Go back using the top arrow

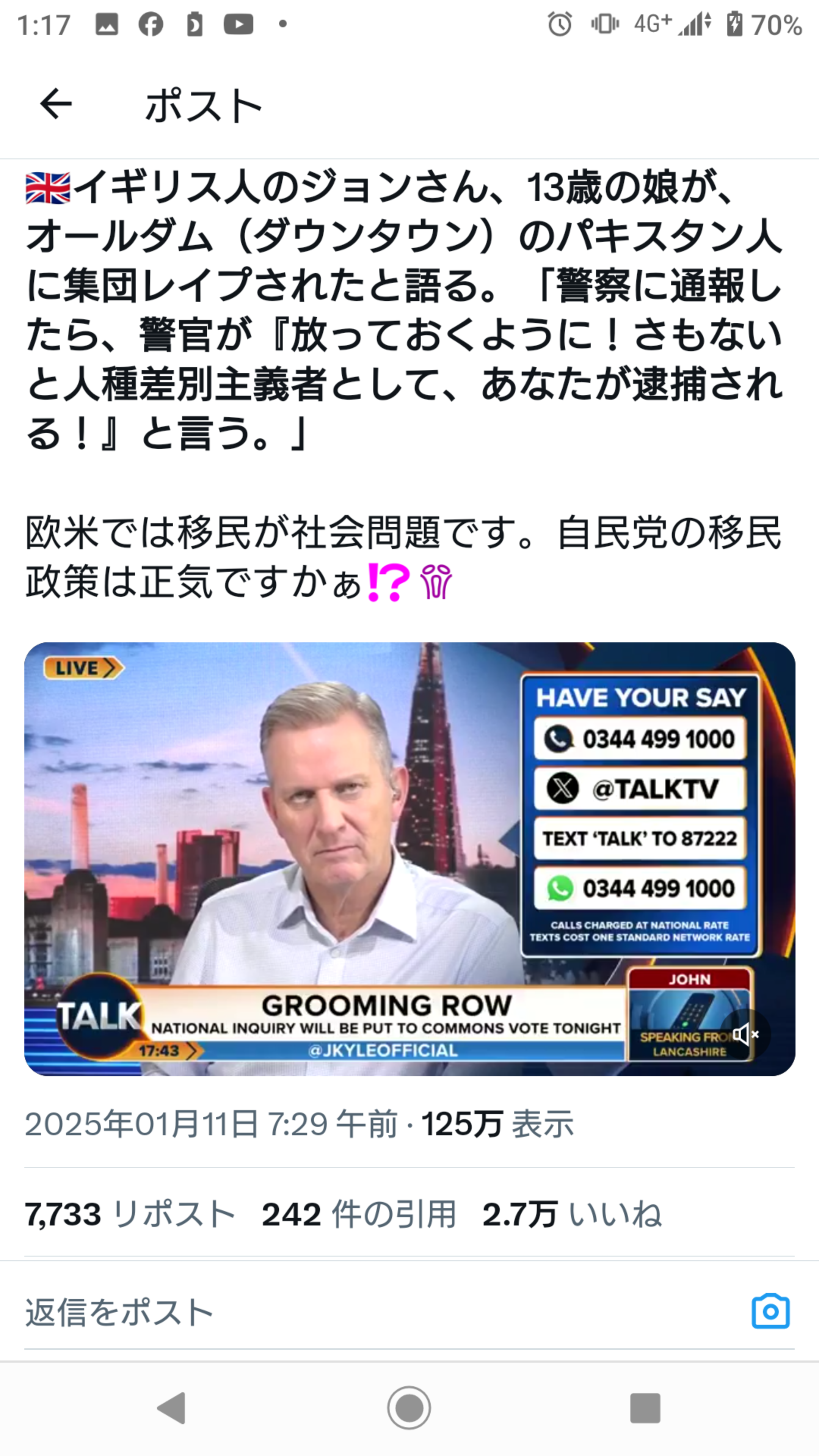pyautogui.click(x=55, y=104)
